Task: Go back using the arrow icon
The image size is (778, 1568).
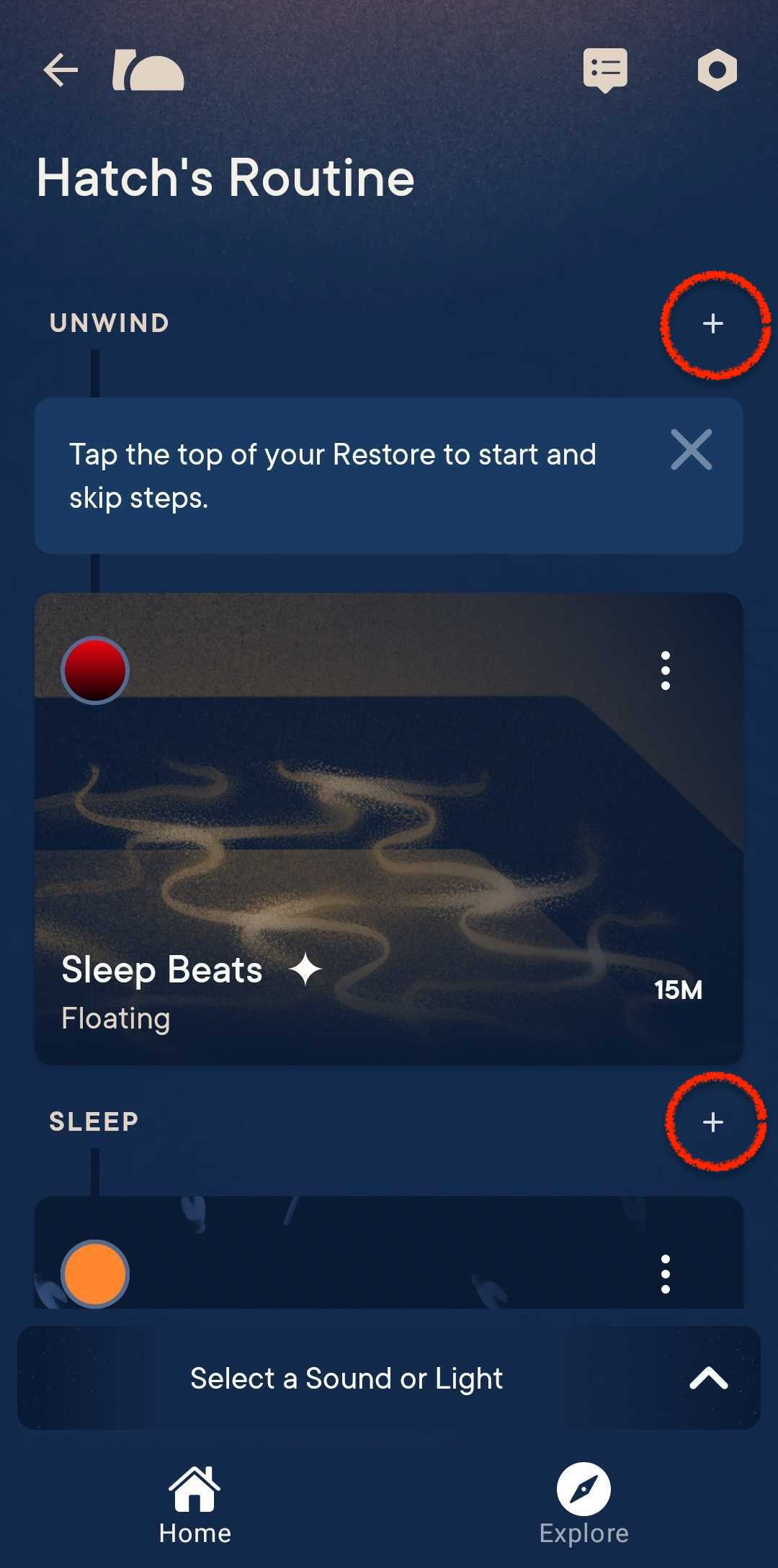Action: coord(61,70)
